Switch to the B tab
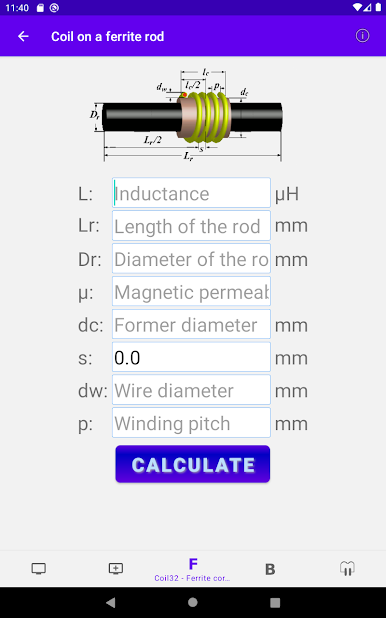This screenshot has width=386, height=618. (270, 569)
